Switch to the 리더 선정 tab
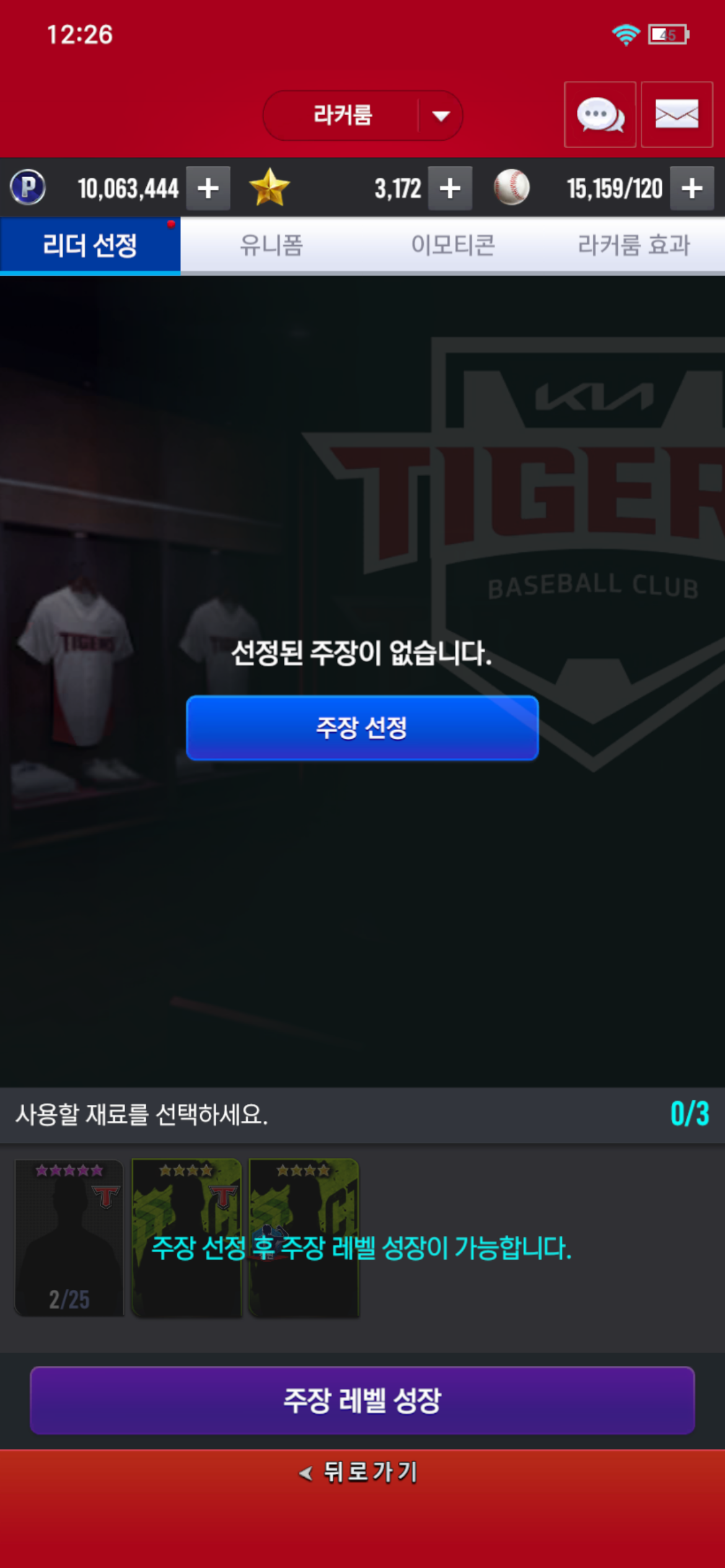The width and height of the screenshot is (725, 1568). 90,246
